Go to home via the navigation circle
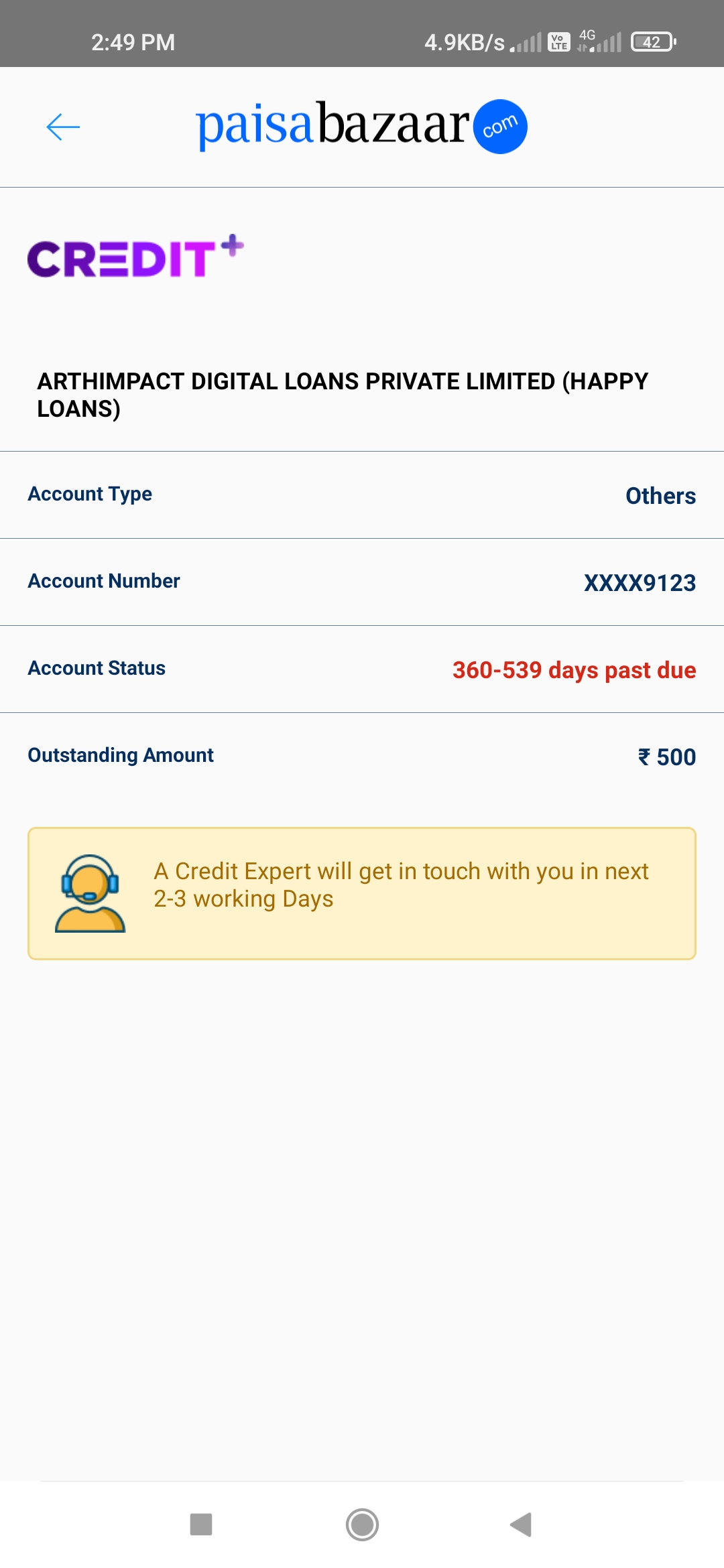This screenshot has width=724, height=1568. coord(362,1524)
